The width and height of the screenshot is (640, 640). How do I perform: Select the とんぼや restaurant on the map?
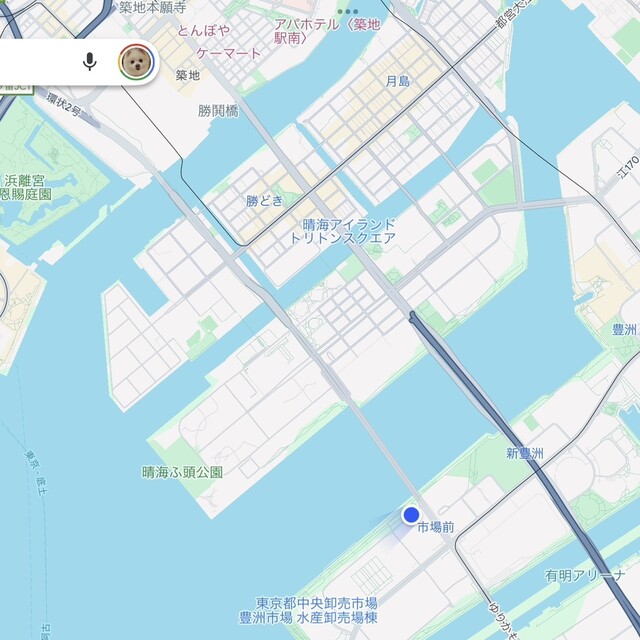tap(203, 30)
